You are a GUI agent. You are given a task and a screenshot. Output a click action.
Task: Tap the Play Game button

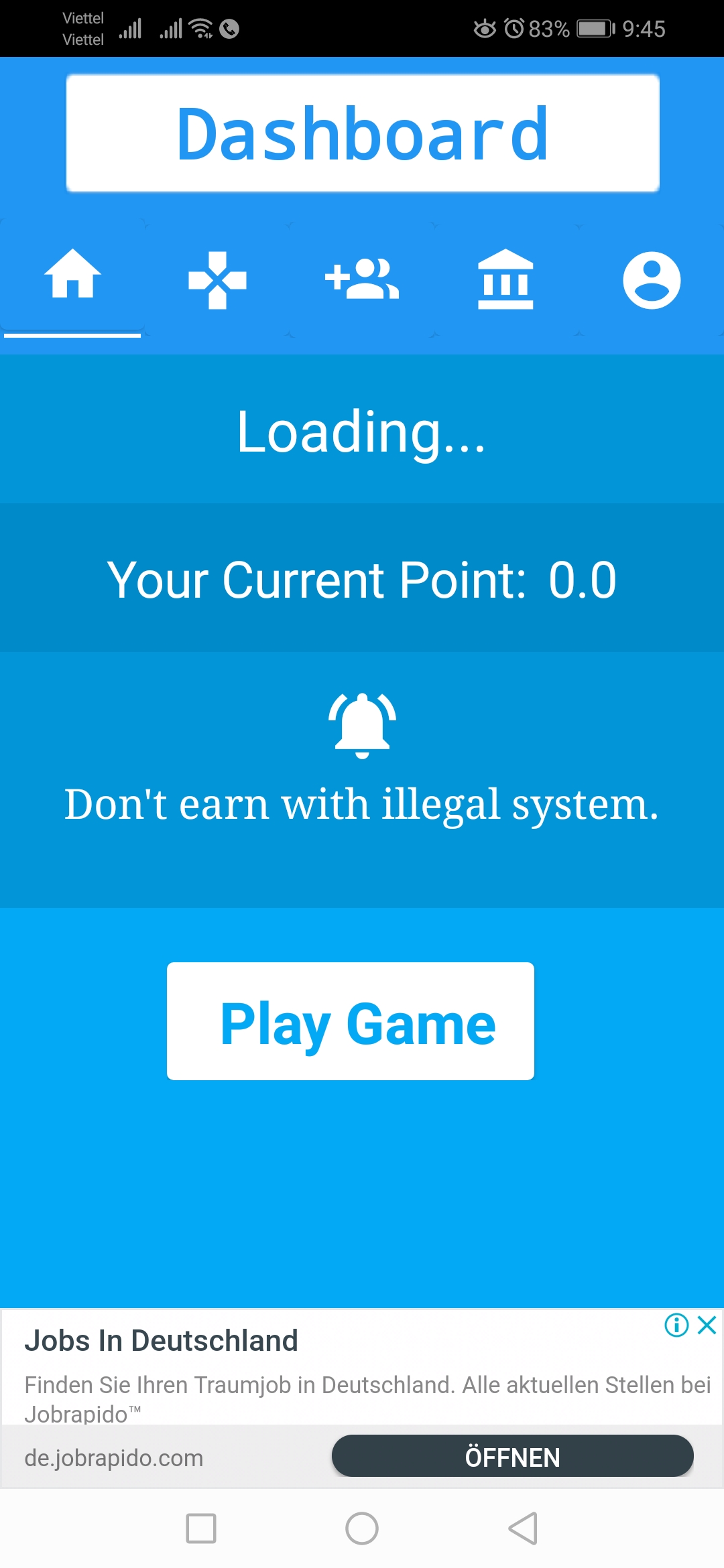pos(351,1021)
